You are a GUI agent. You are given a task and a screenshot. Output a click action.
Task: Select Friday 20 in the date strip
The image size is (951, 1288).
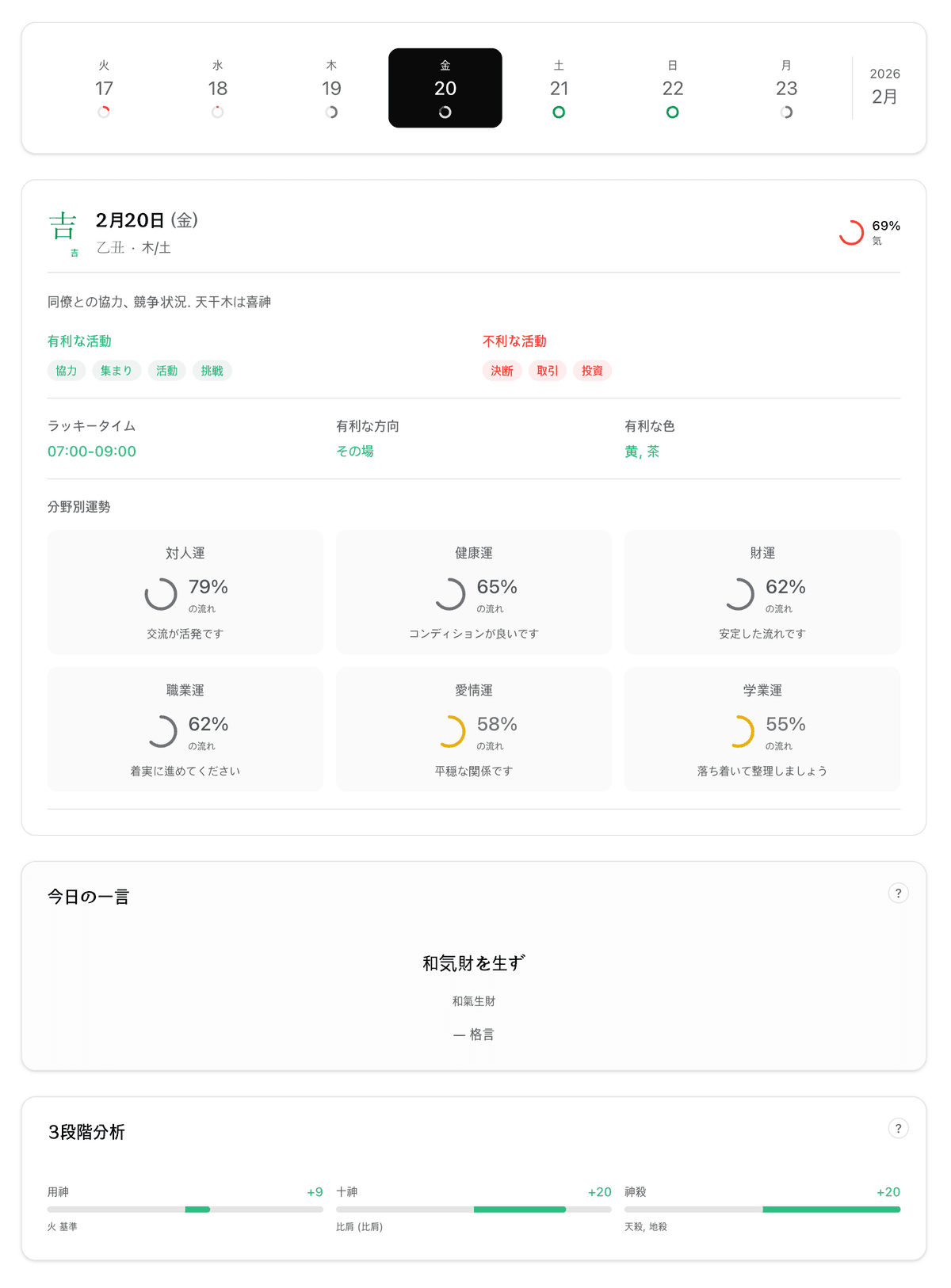click(x=445, y=88)
